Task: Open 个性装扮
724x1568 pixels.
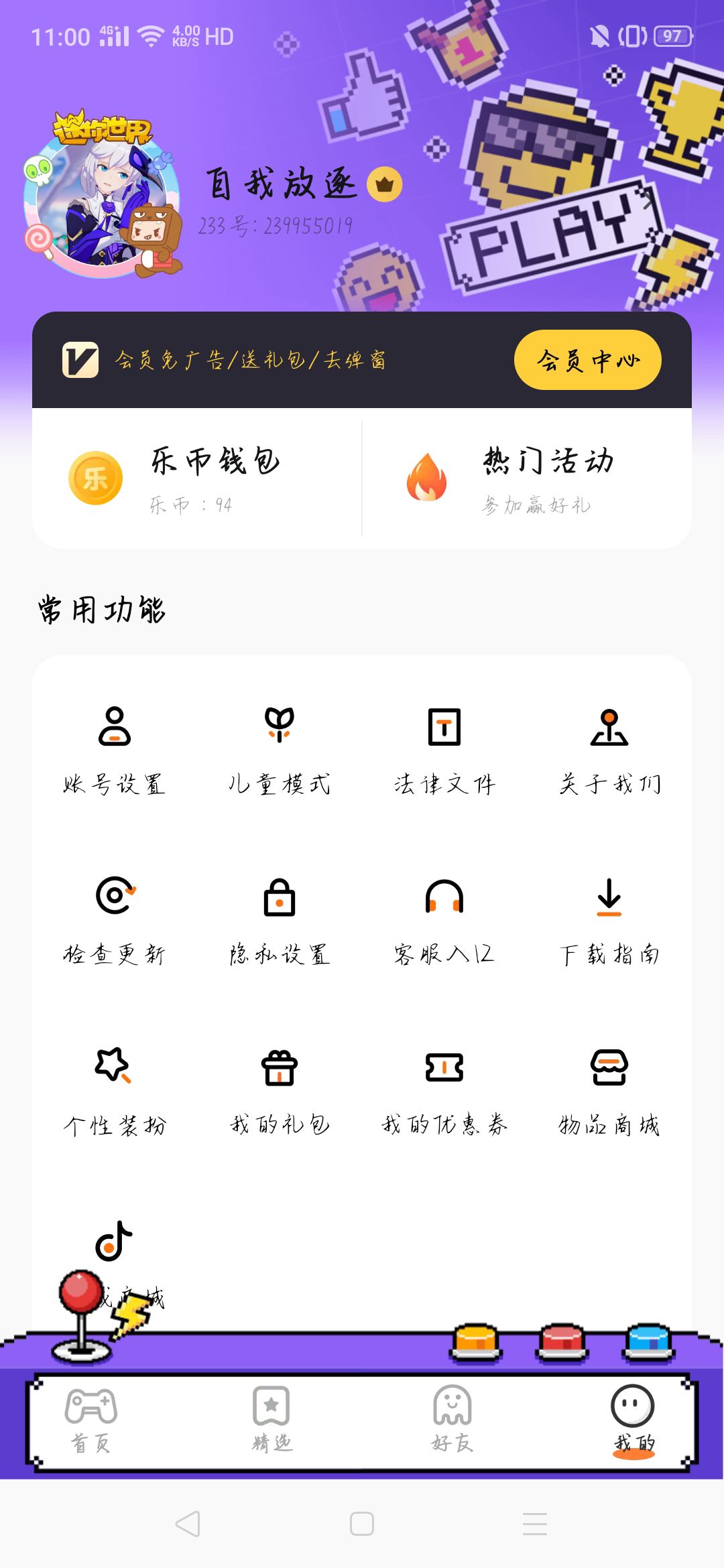Action: pos(115,1091)
